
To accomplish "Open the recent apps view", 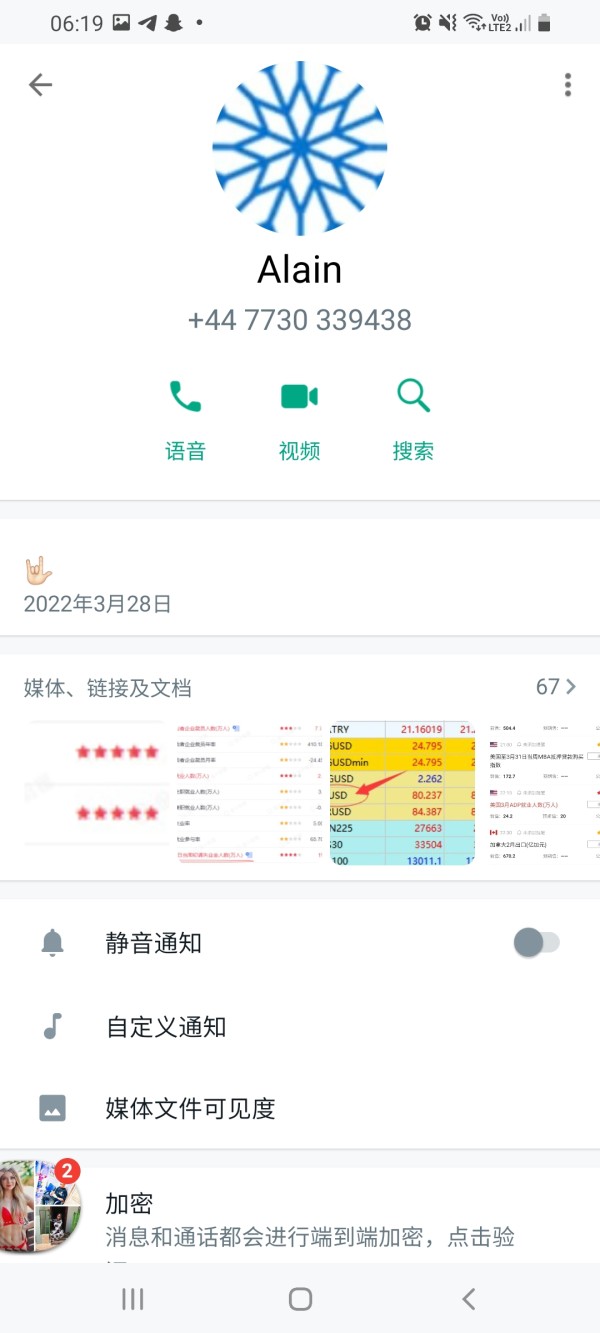I will (x=132, y=1299).
